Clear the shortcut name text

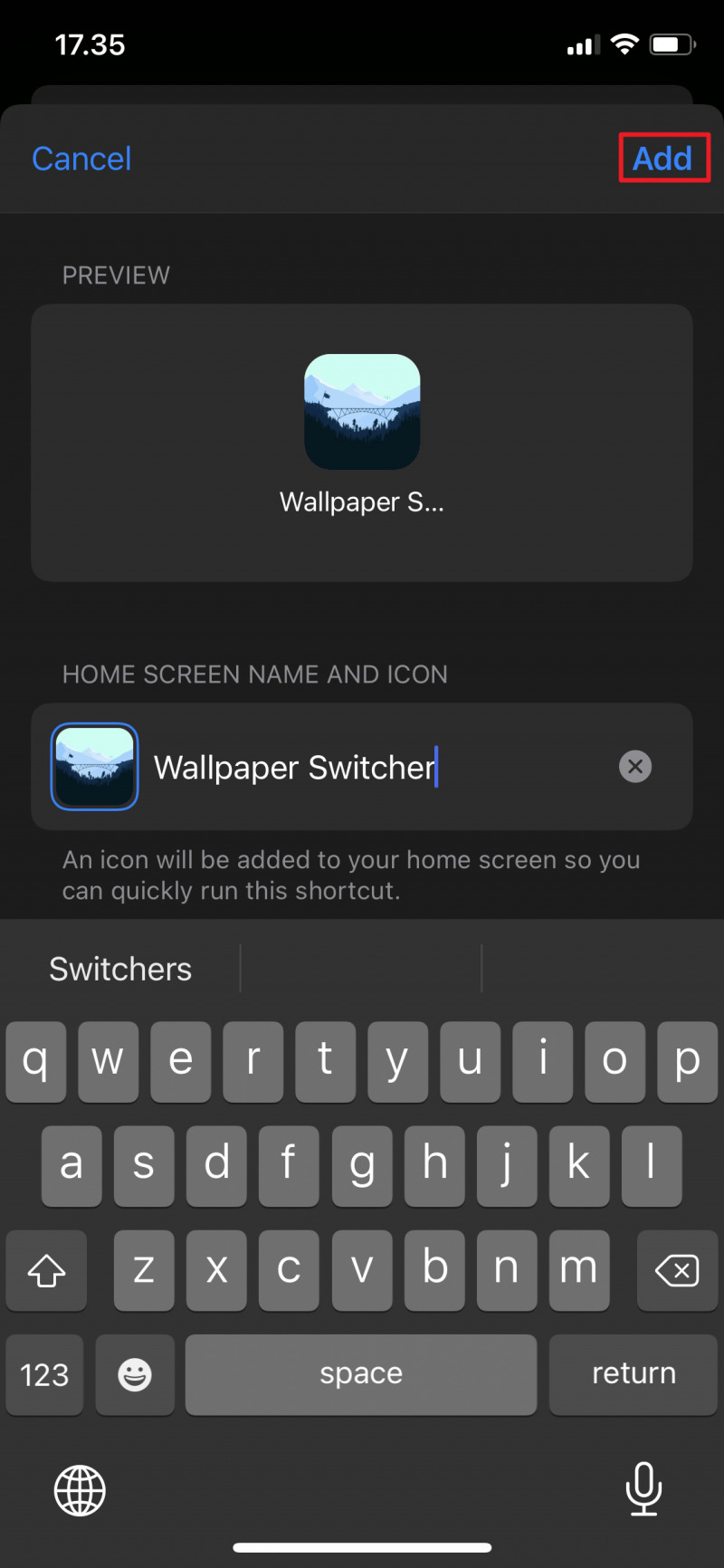click(x=635, y=767)
